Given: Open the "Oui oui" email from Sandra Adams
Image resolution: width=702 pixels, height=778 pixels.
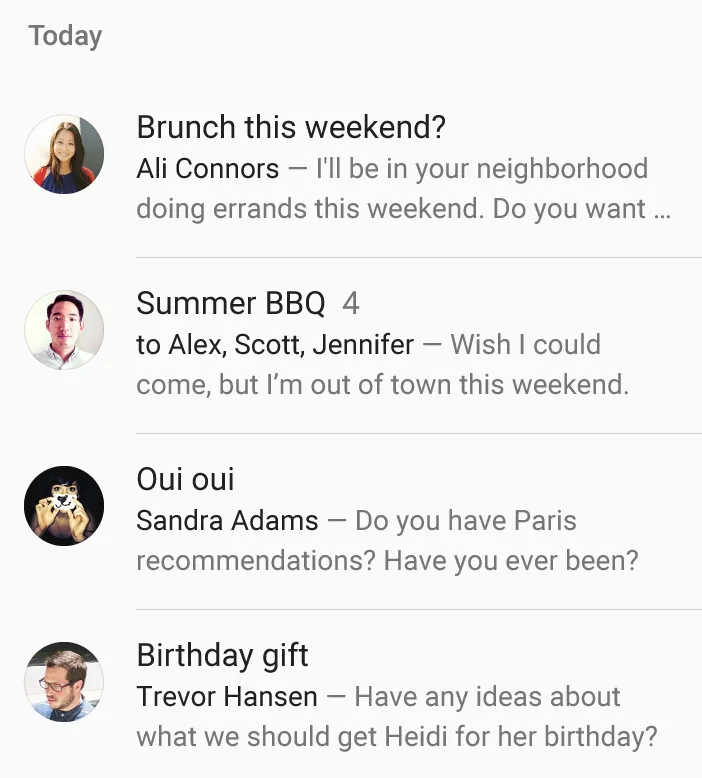Looking at the screenshot, I should pyautogui.click(x=185, y=479).
